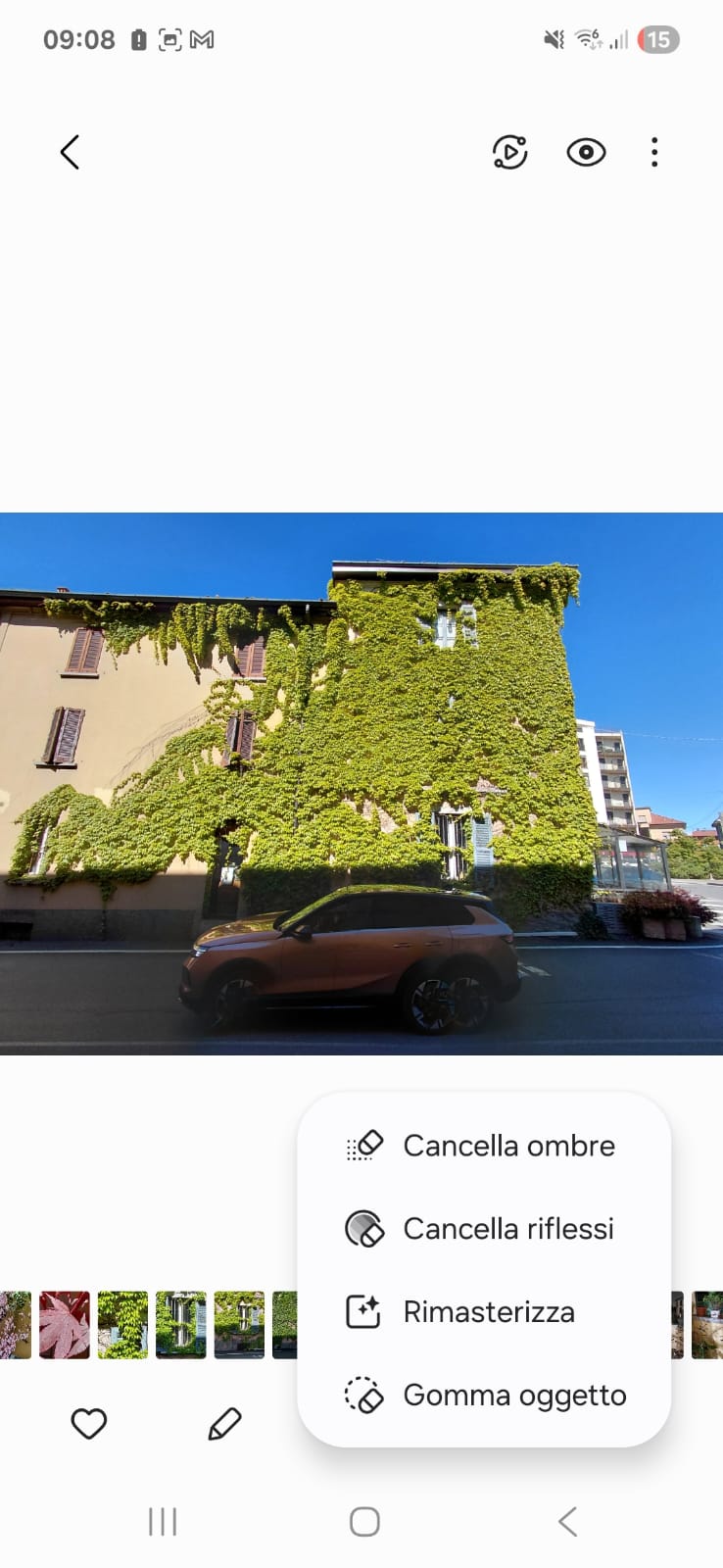Tap the eye icon in the top bar
This screenshot has height=1568, width=723.
coord(586,152)
